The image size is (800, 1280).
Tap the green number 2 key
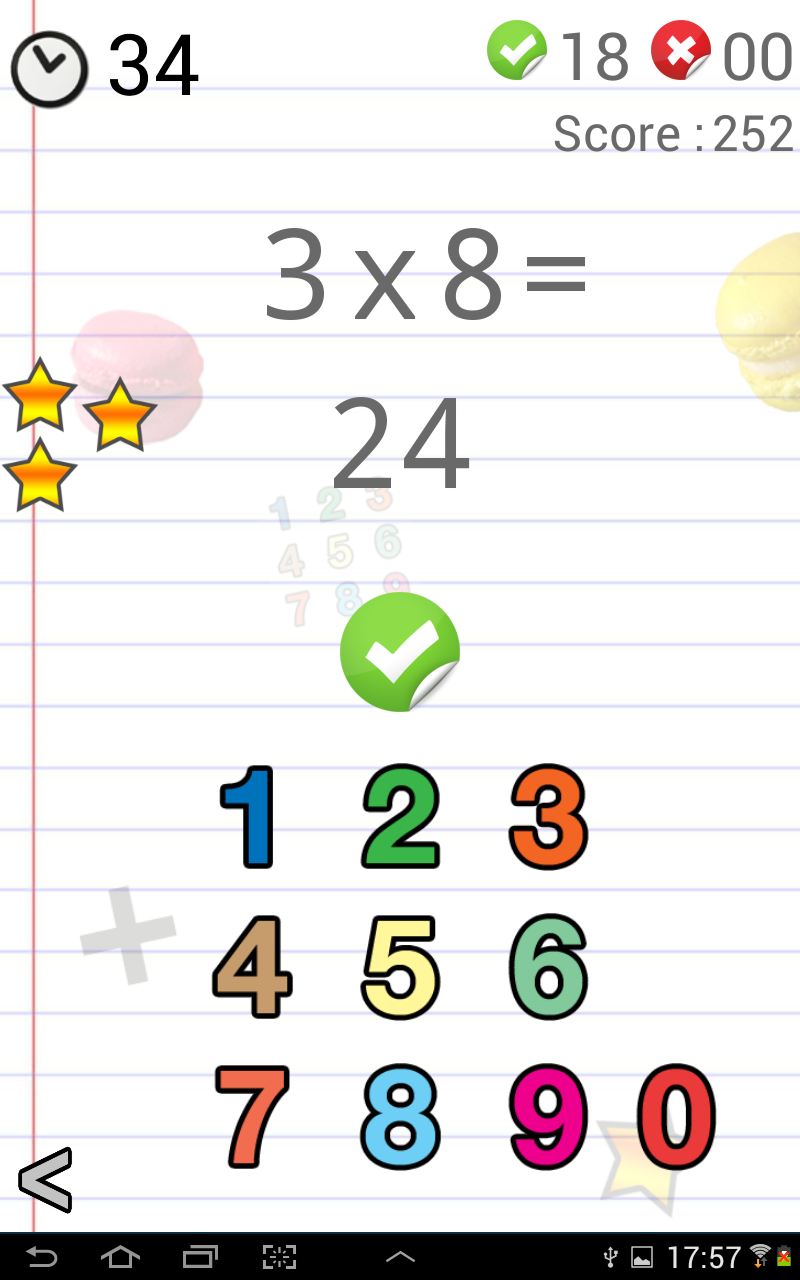400,817
